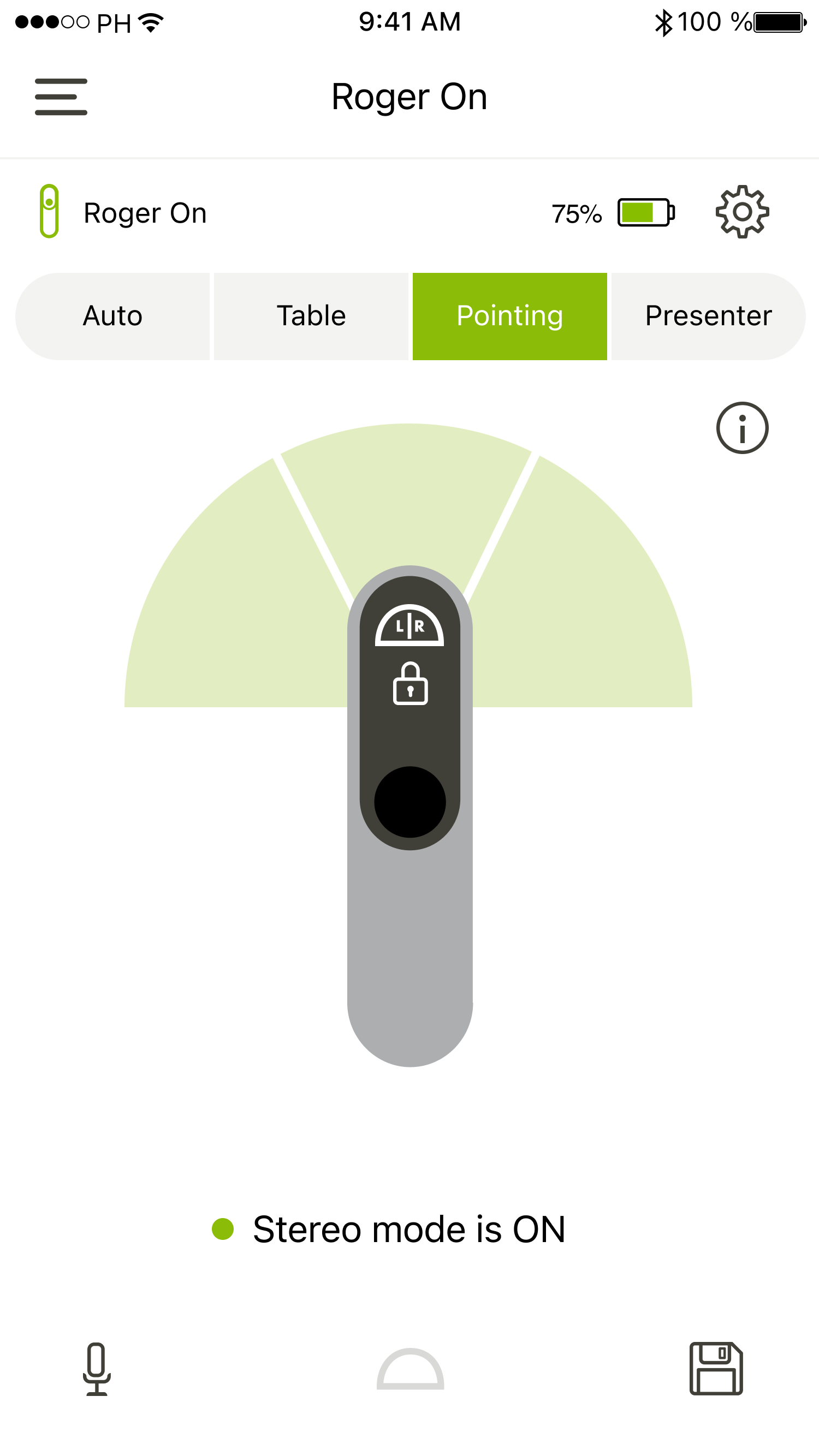Open the hamburger menu
819x1456 pixels.
[61, 97]
